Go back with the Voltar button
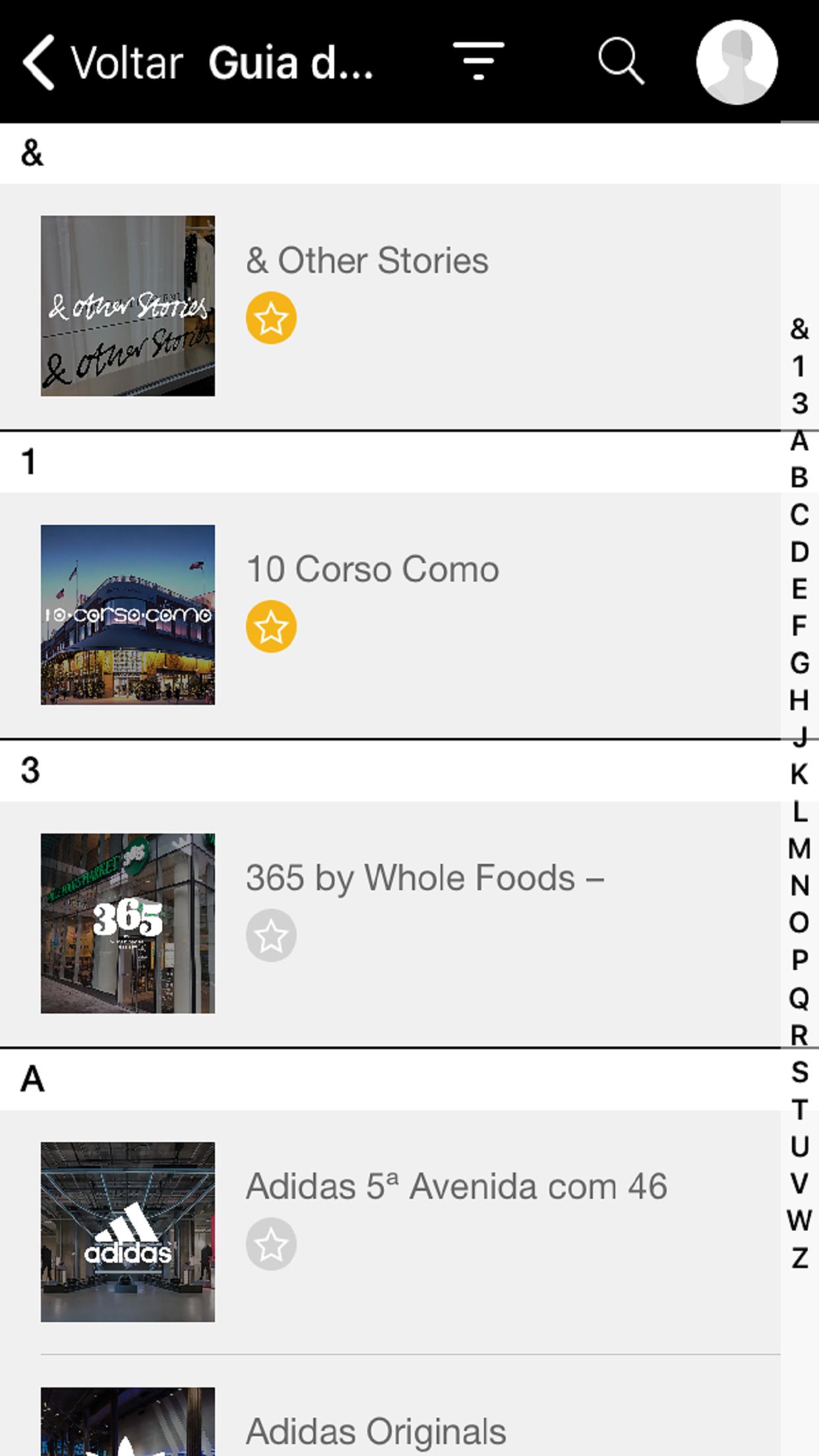 pyautogui.click(x=102, y=63)
